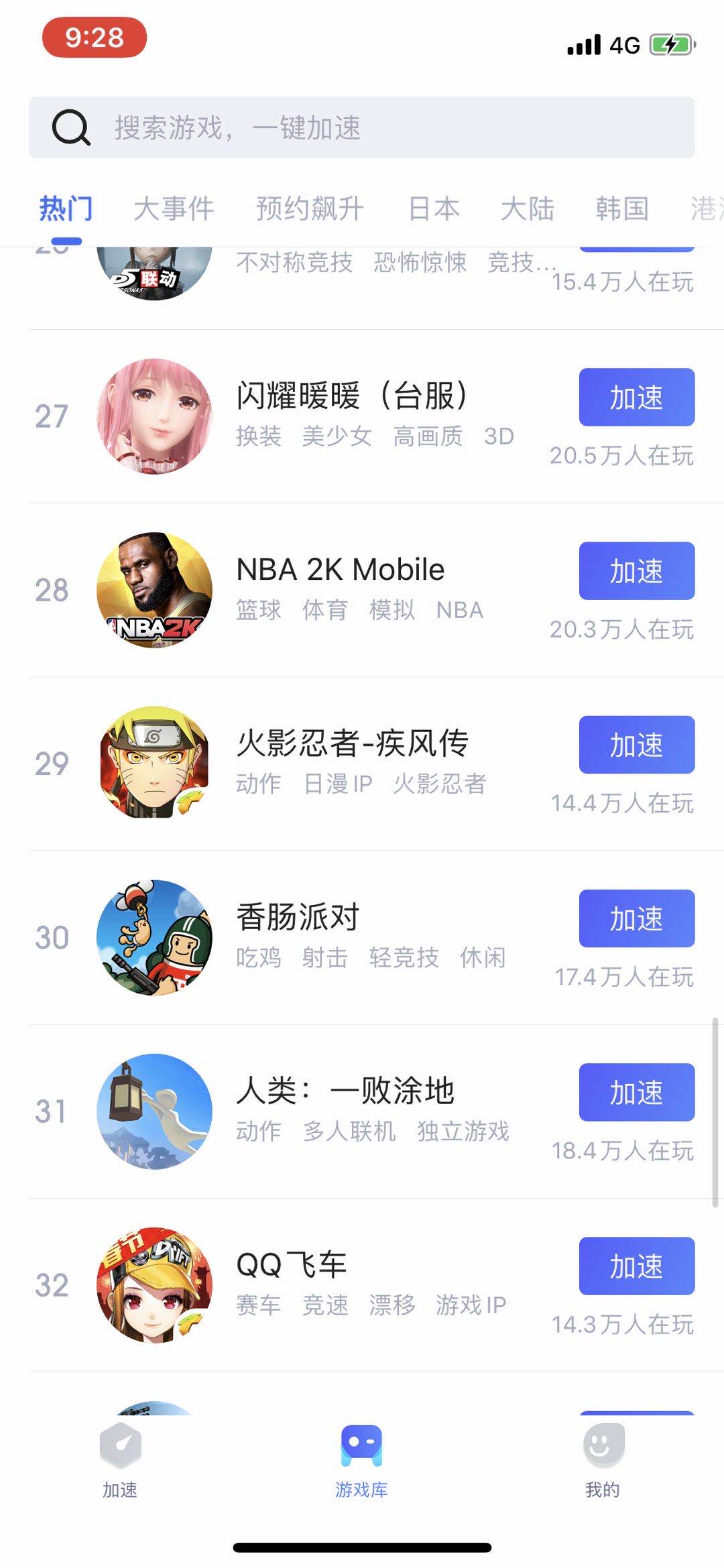Open the game search box
Screen dimensions: 724x1568
[362, 127]
